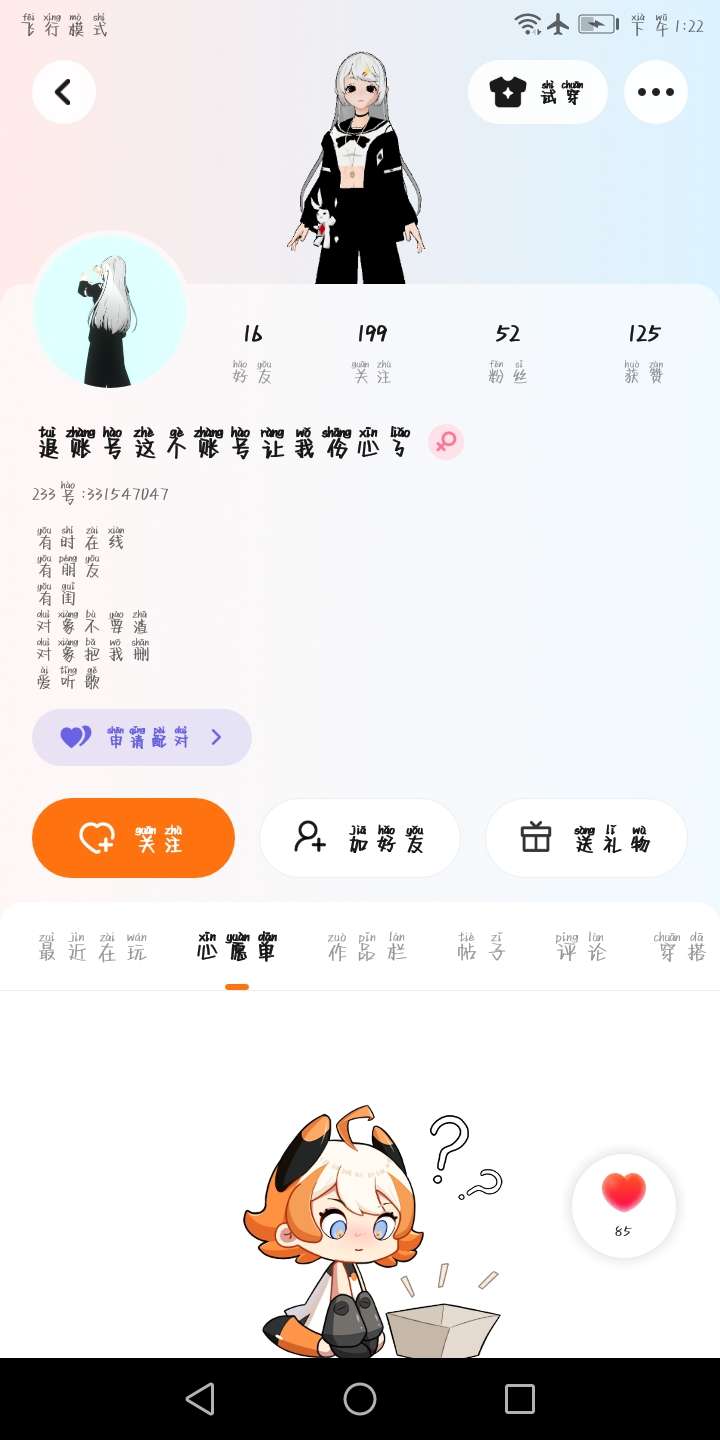Screen dimensions: 720x1440
Task: Switch to the 最近在玩 tab
Action: pos(92,948)
